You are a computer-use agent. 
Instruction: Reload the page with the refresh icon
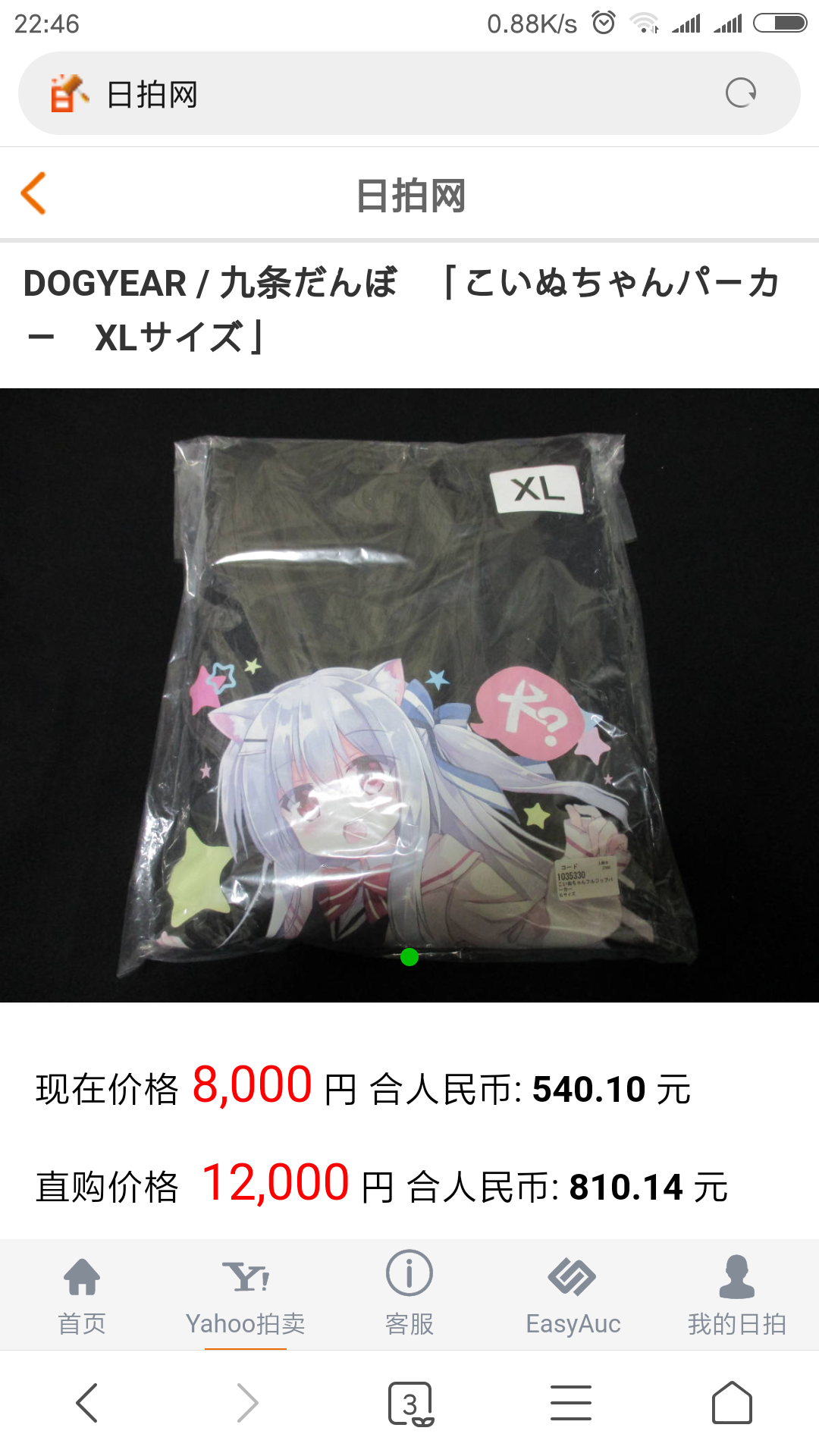740,93
